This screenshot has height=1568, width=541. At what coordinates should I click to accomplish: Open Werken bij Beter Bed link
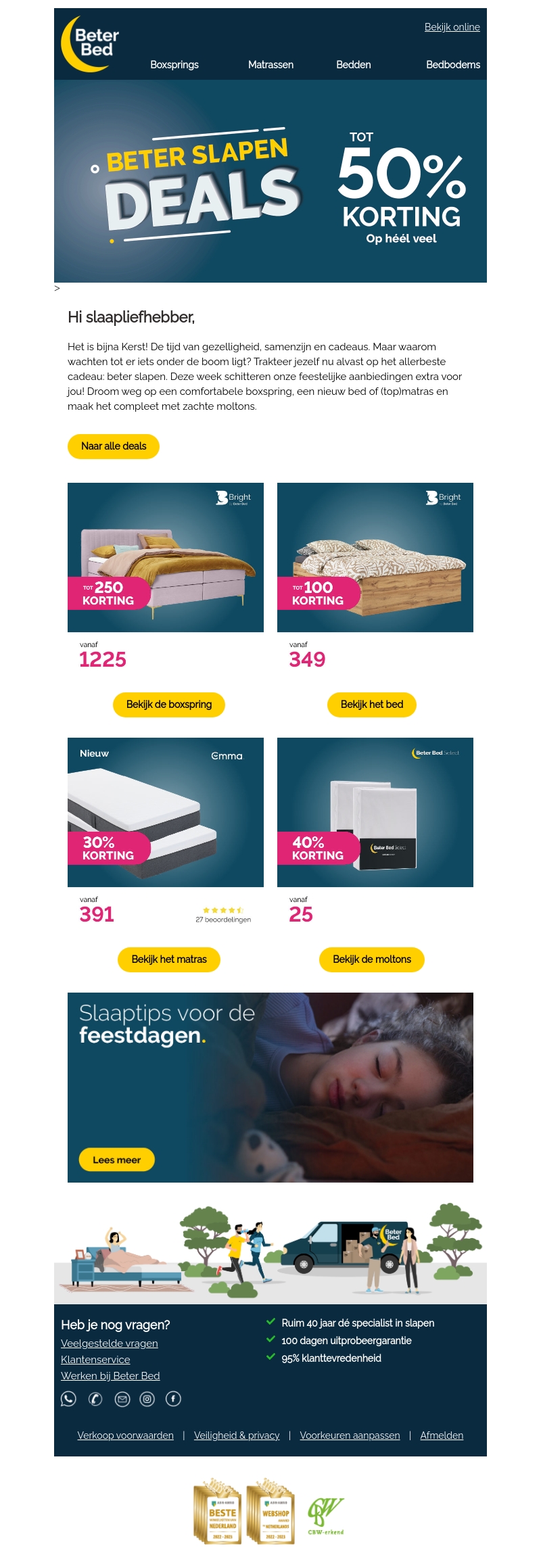pyautogui.click(x=110, y=1376)
